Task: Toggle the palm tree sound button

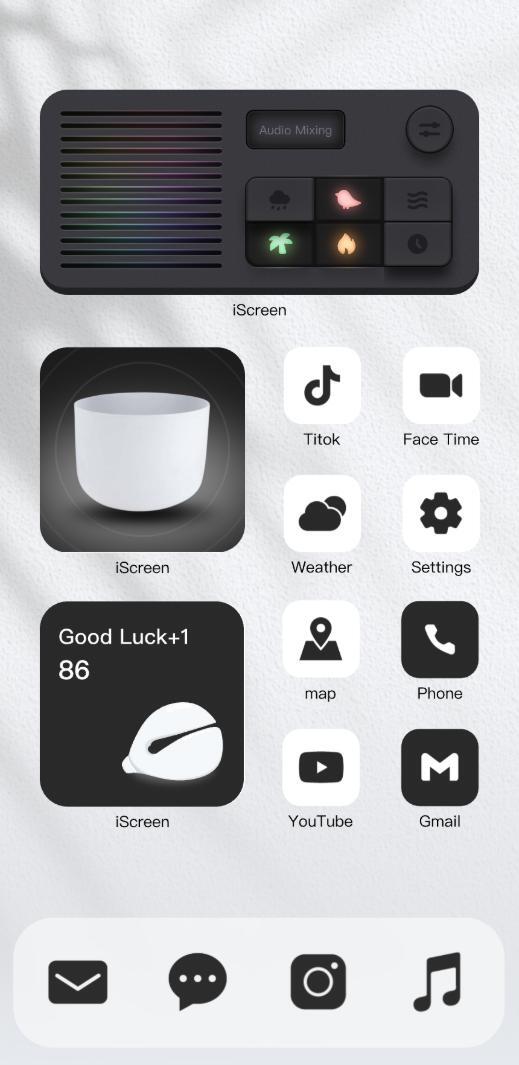Action: [x=280, y=244]
